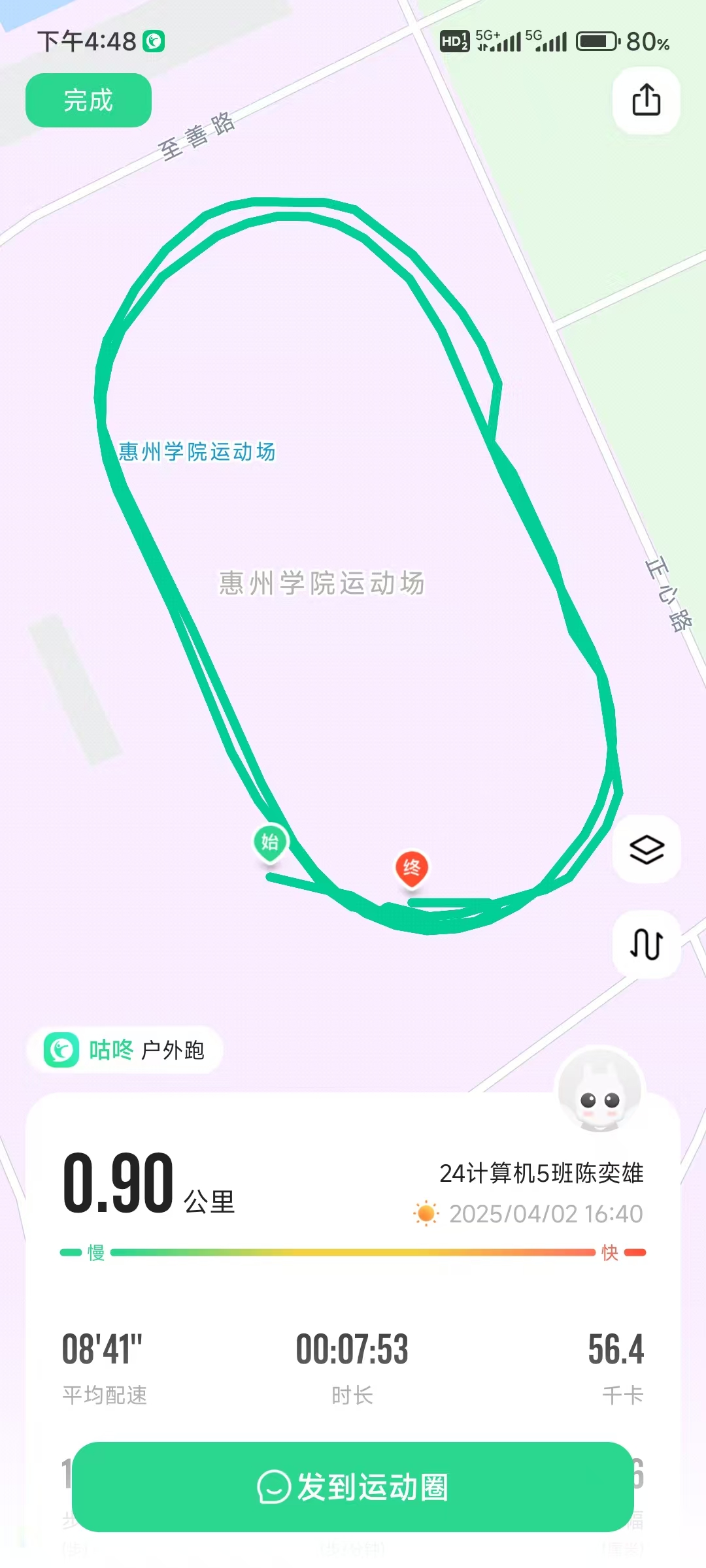The height and width of the screenshot is (1568, 706).
Task: Tap the green 完成 button
Action: [88, 100]
